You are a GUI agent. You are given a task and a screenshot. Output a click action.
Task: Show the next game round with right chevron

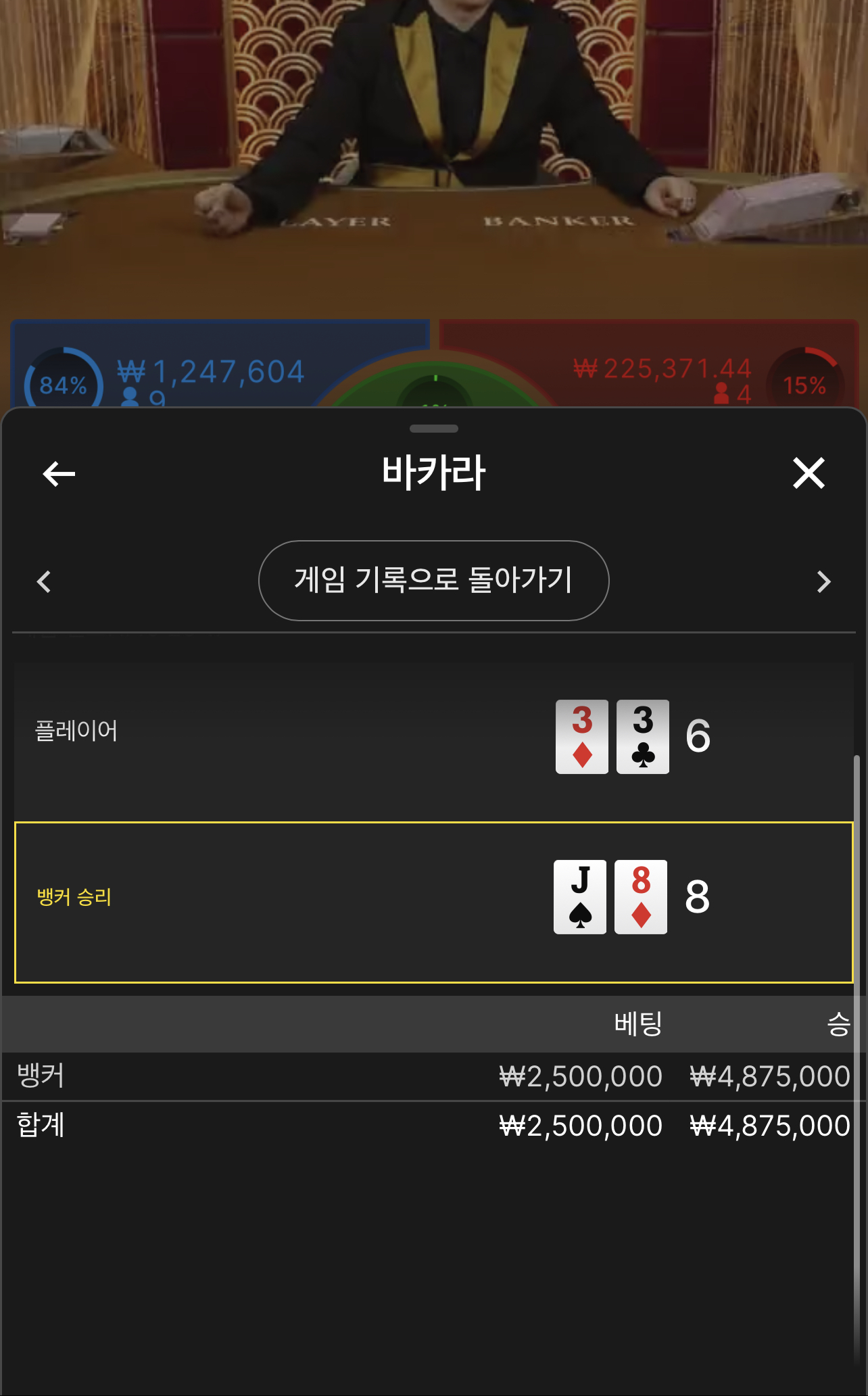[823, 581]
